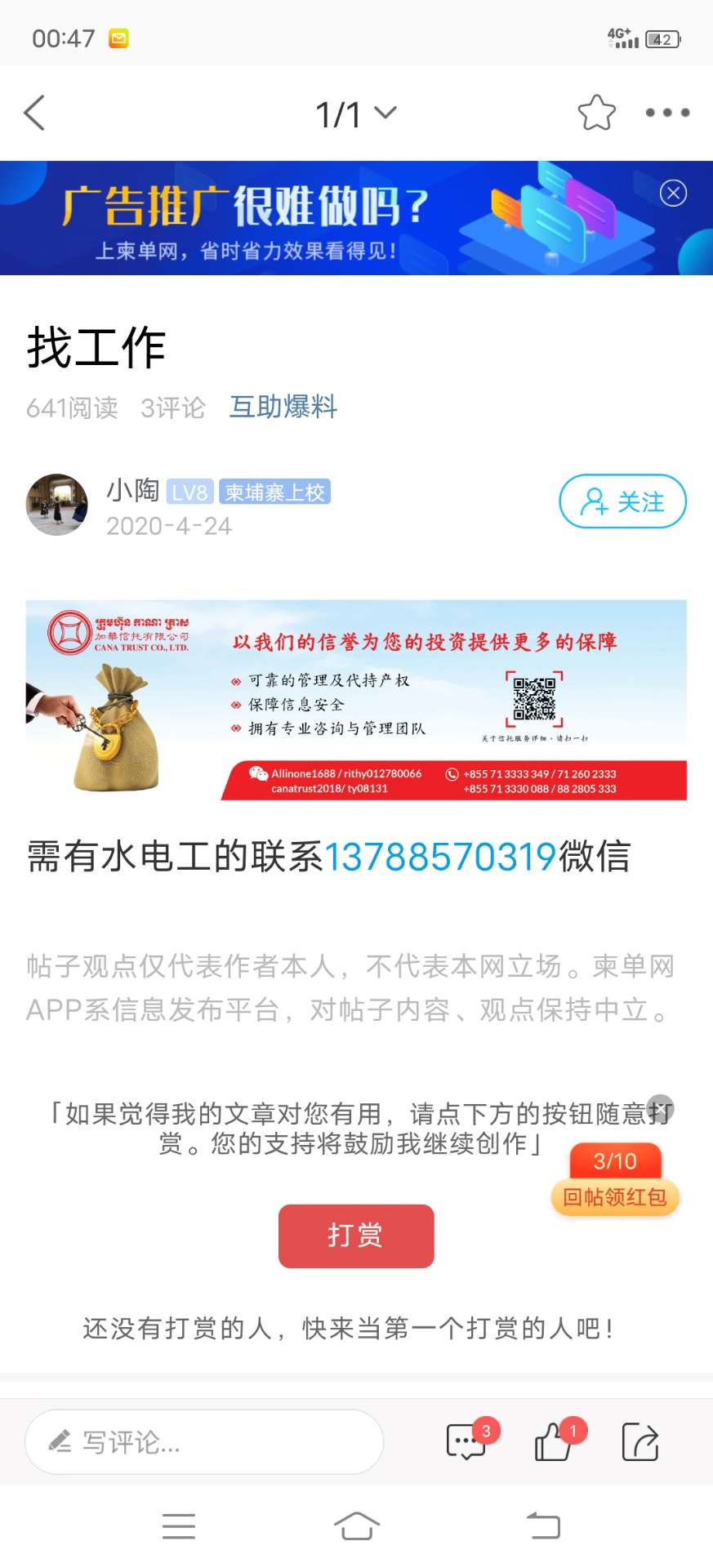View the profile of author 小陶
Viewport: 713px width, 1568px height.
(57, 505)
